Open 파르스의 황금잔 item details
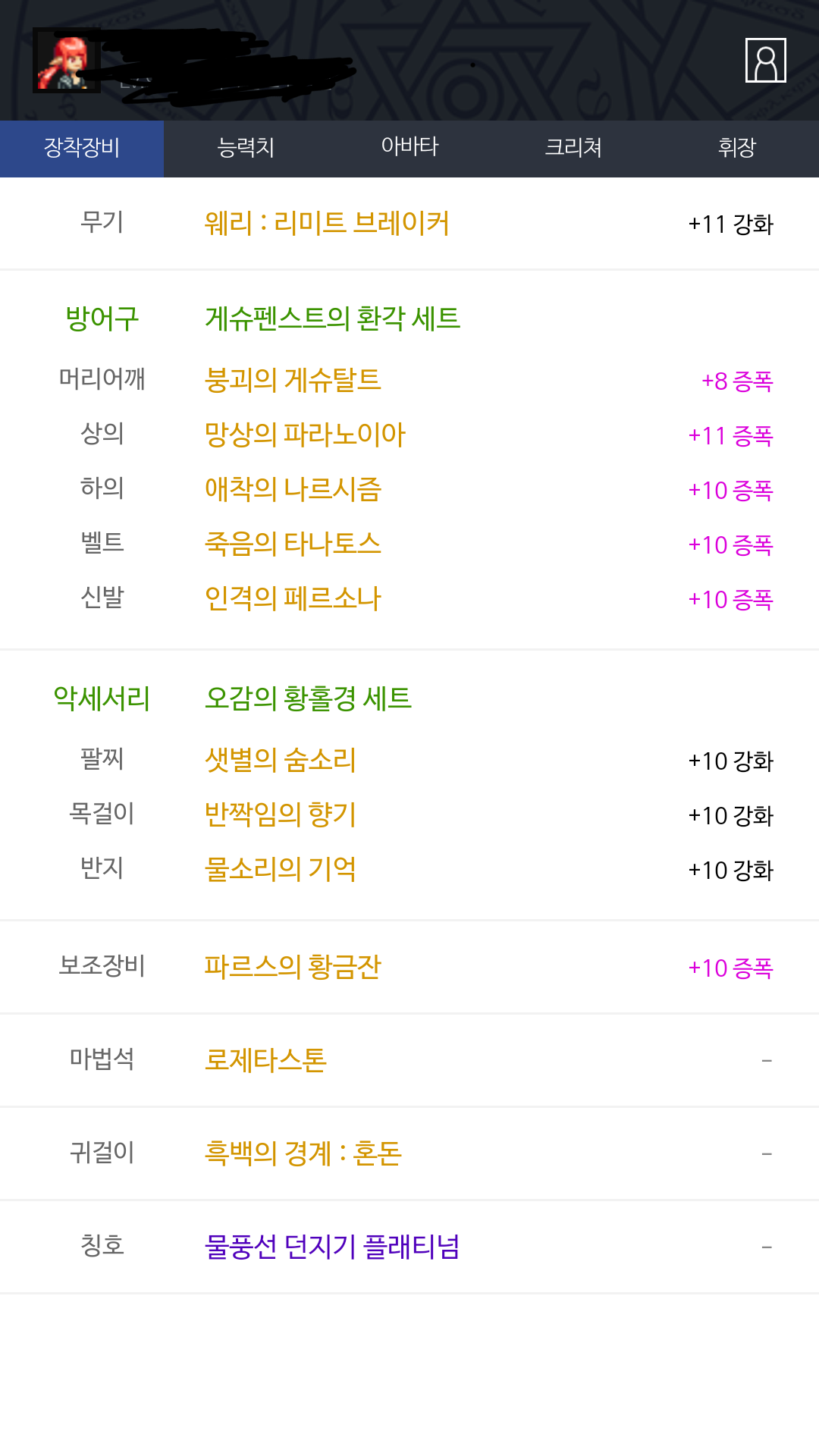This screenshot has height=1456, width=819. pos(292,967)
